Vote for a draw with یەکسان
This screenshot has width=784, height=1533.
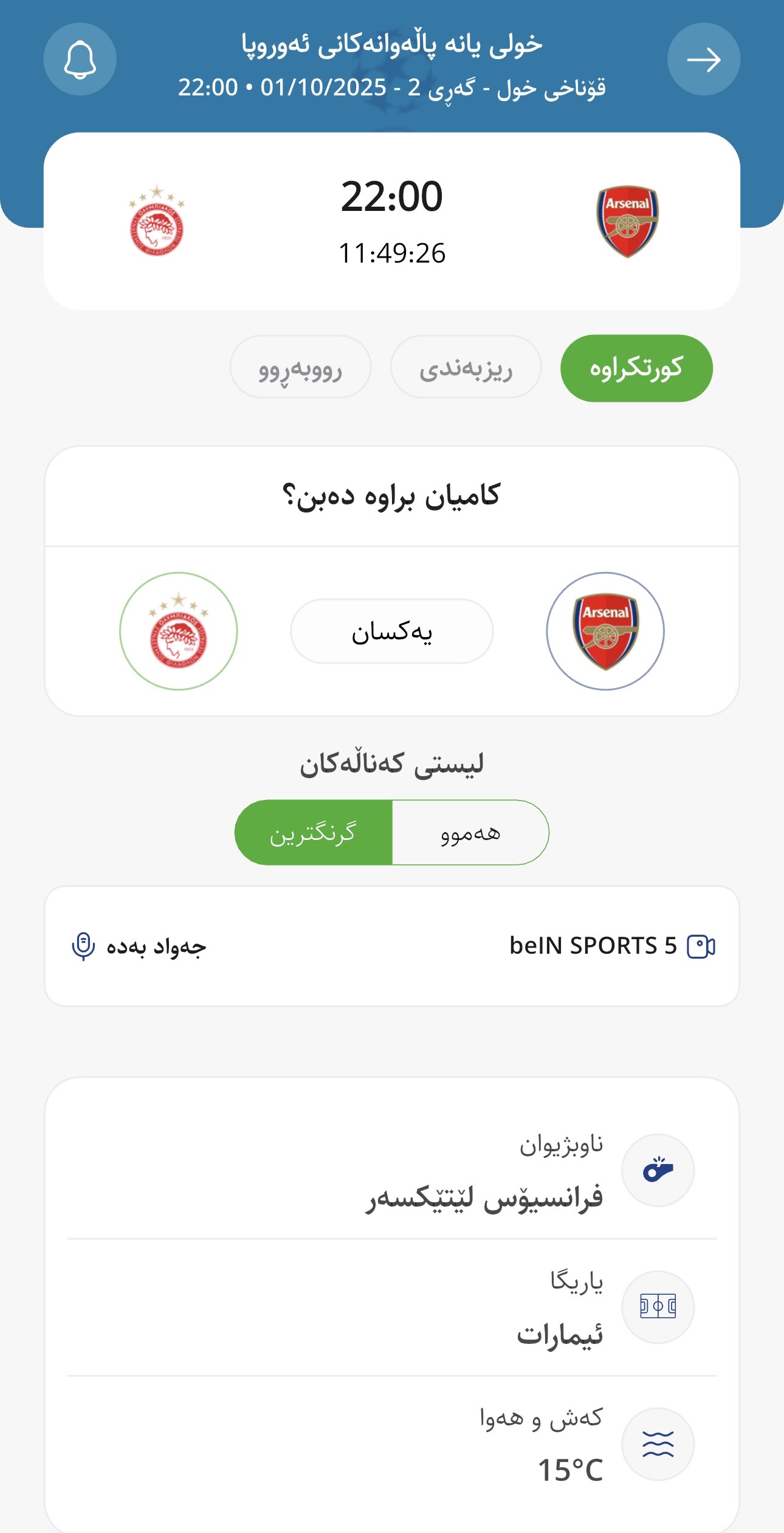pos(391,632)
